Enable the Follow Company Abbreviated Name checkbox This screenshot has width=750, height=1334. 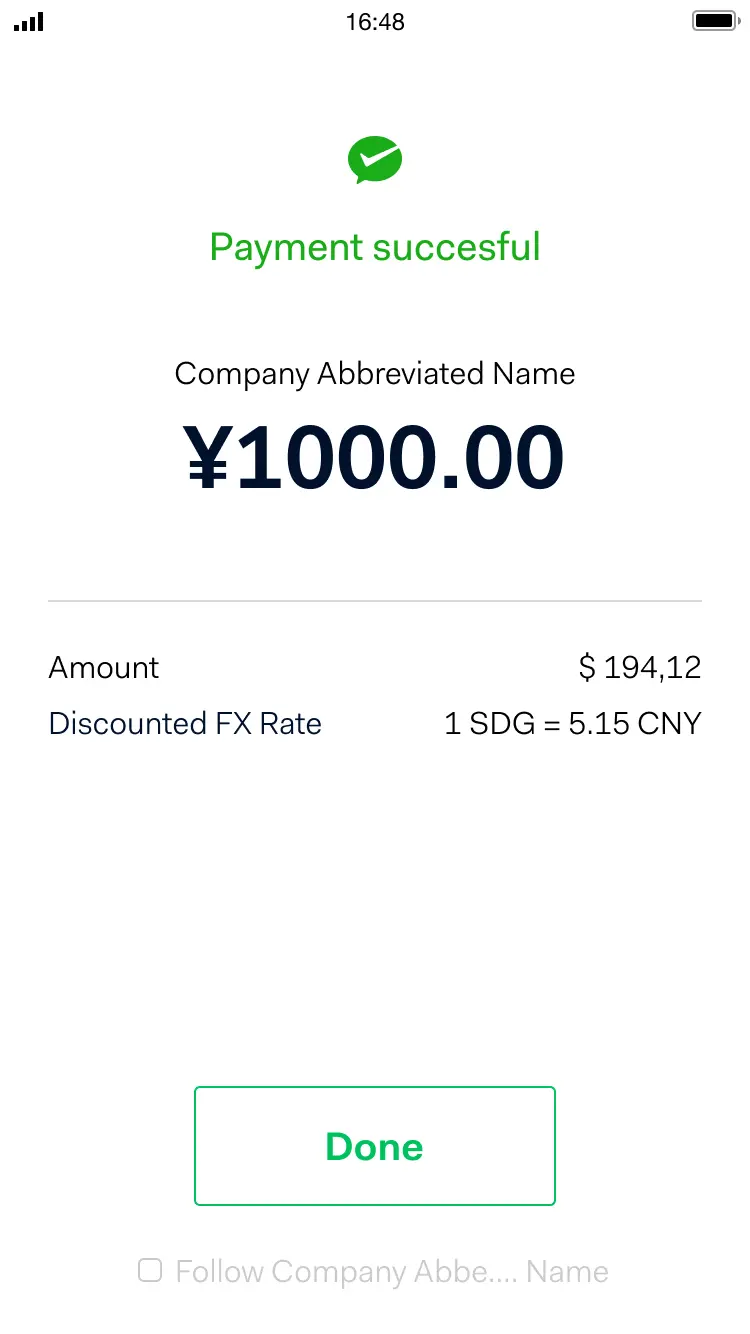149,1270
